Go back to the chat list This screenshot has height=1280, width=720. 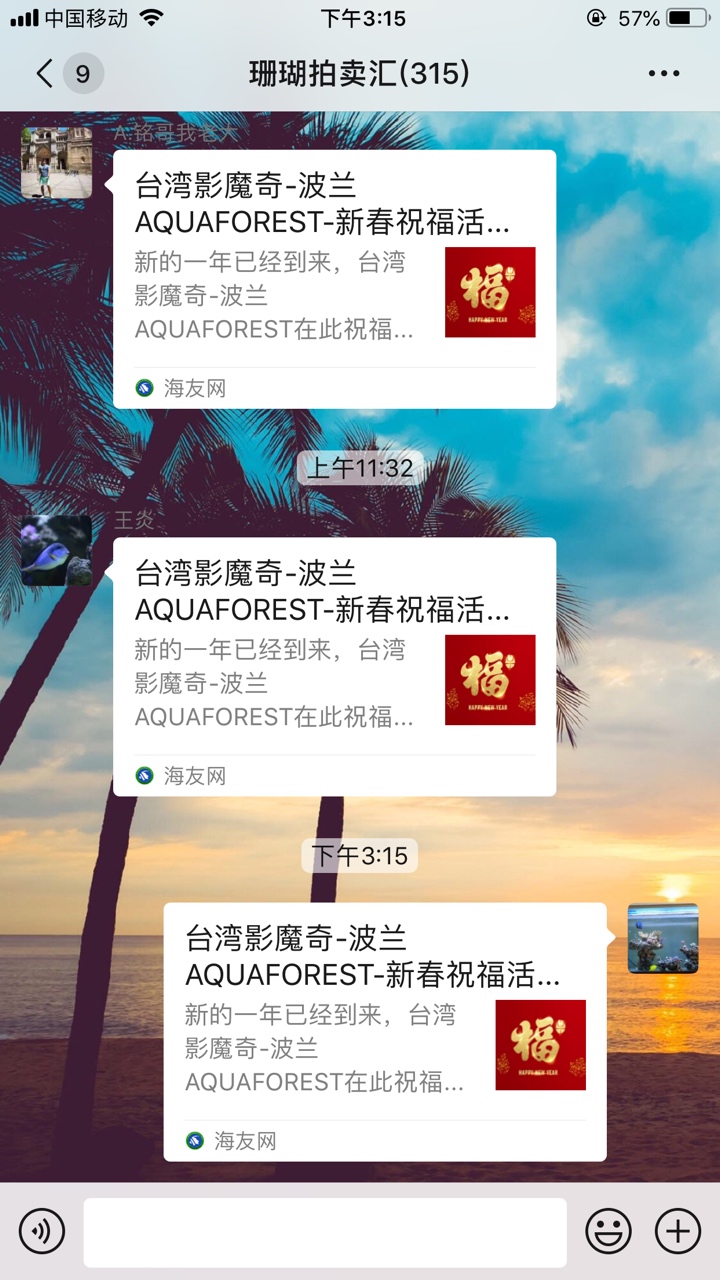[x=45, y=73]
